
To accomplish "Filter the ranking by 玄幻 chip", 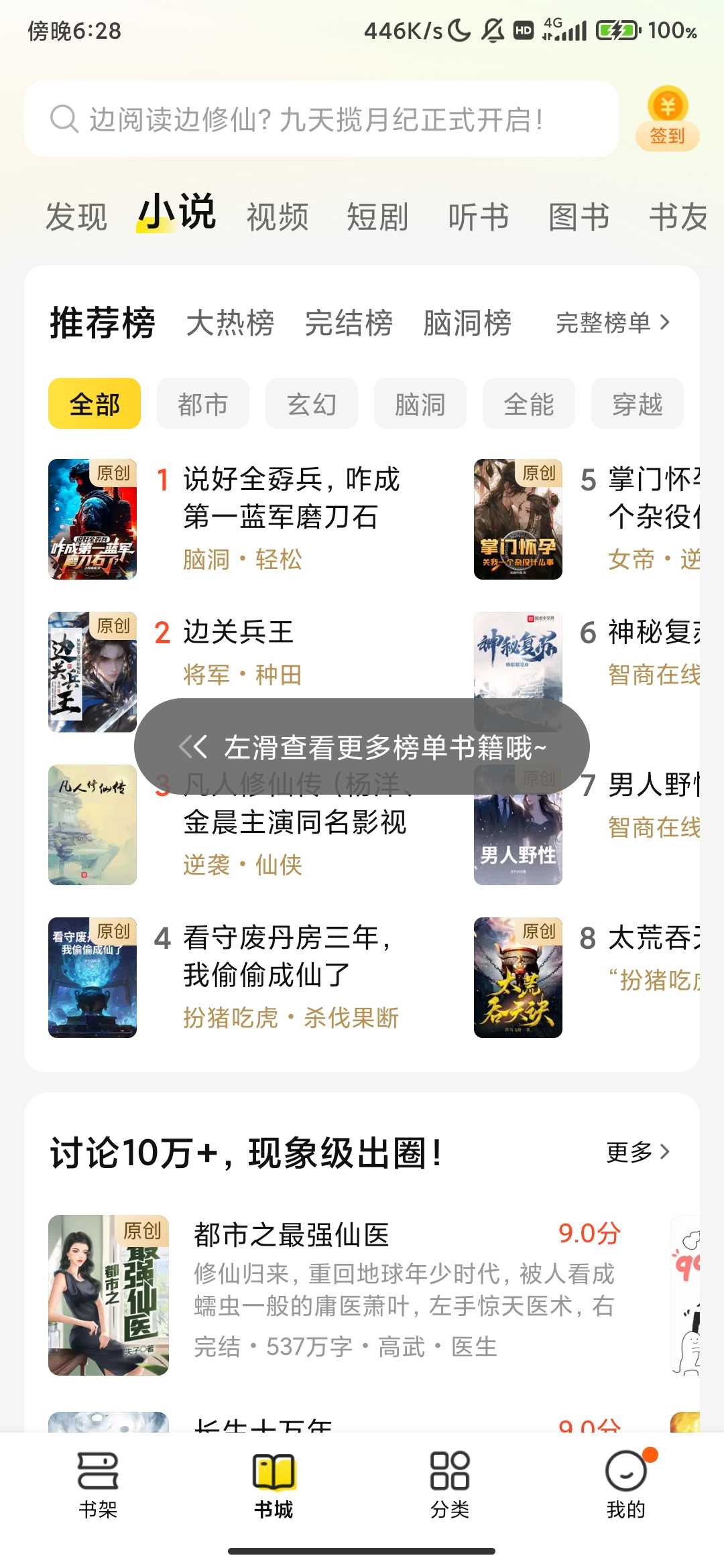I will click(312, 404).
